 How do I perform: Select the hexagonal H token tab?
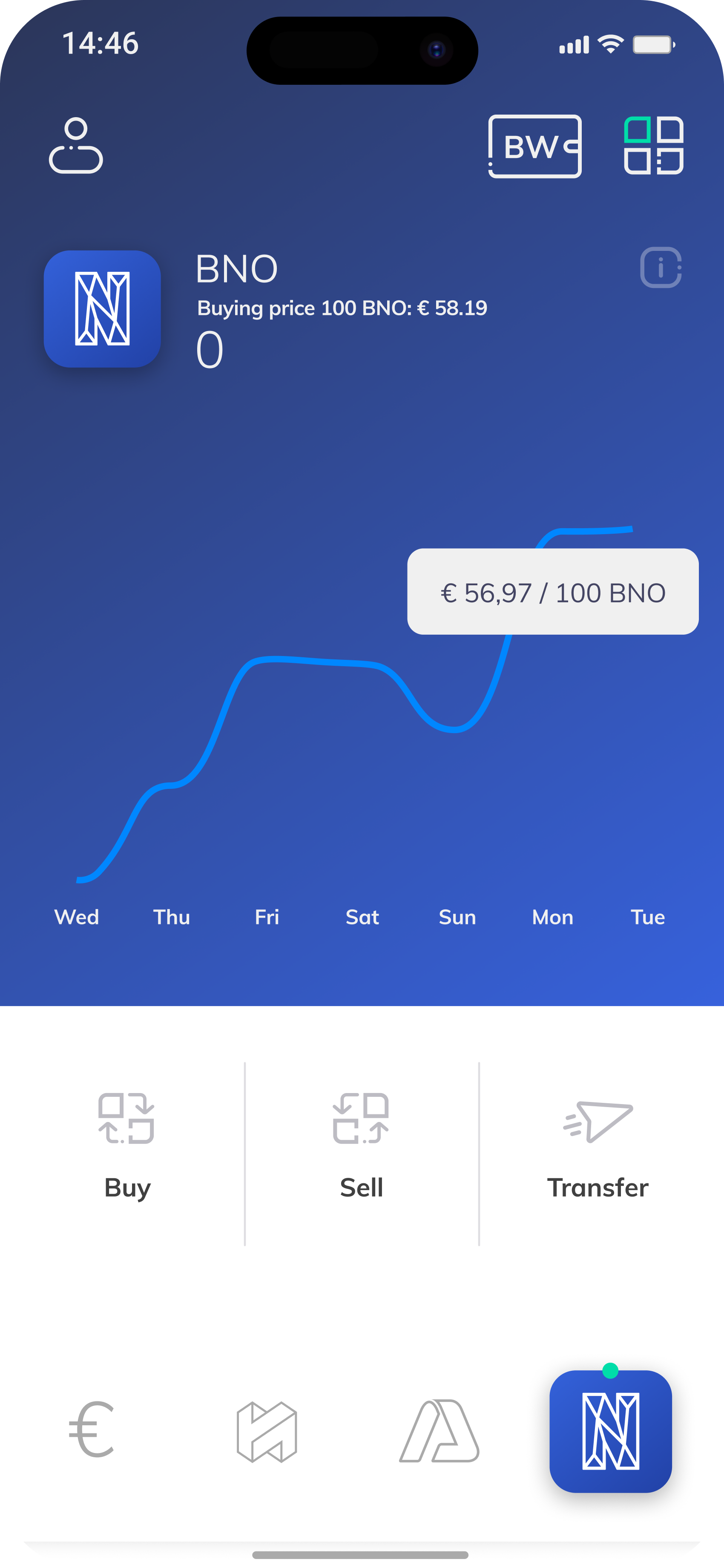click(x=267, y=1432)
